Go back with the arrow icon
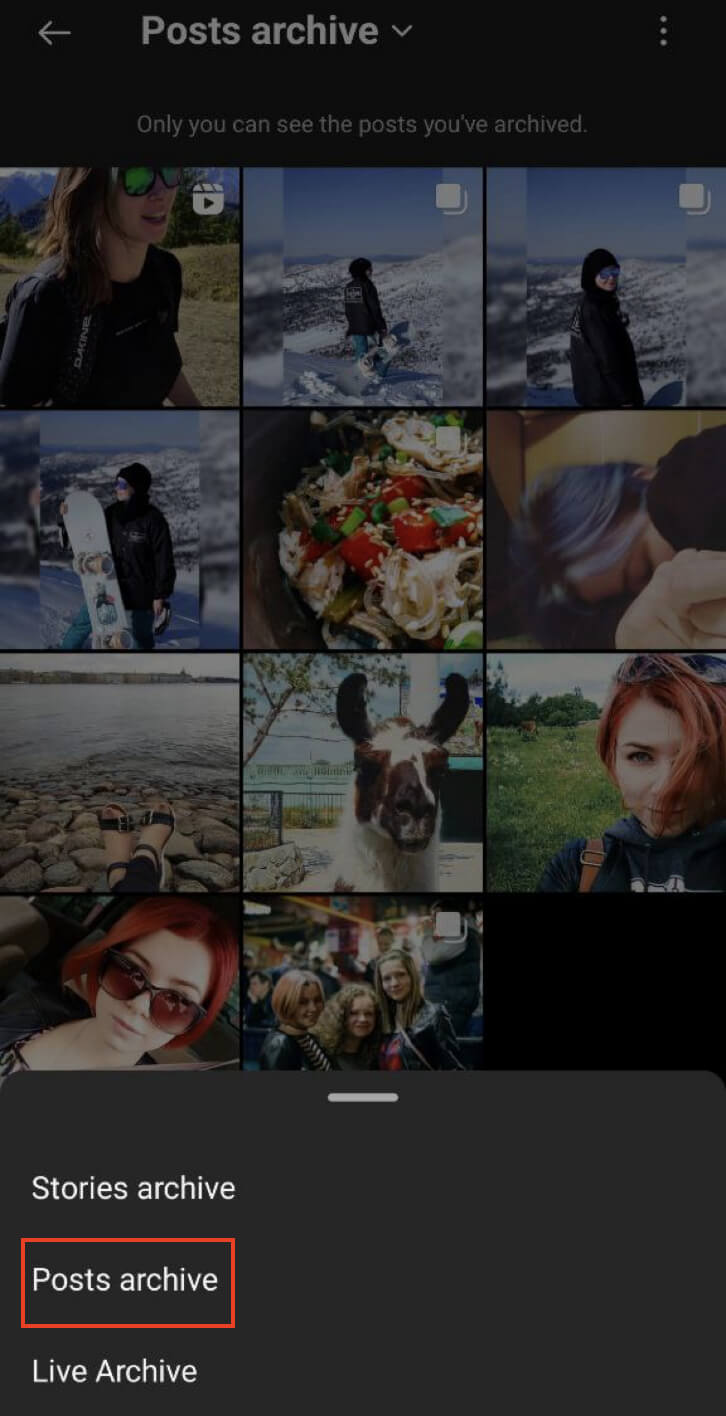726x1416 pixels. 54,33
